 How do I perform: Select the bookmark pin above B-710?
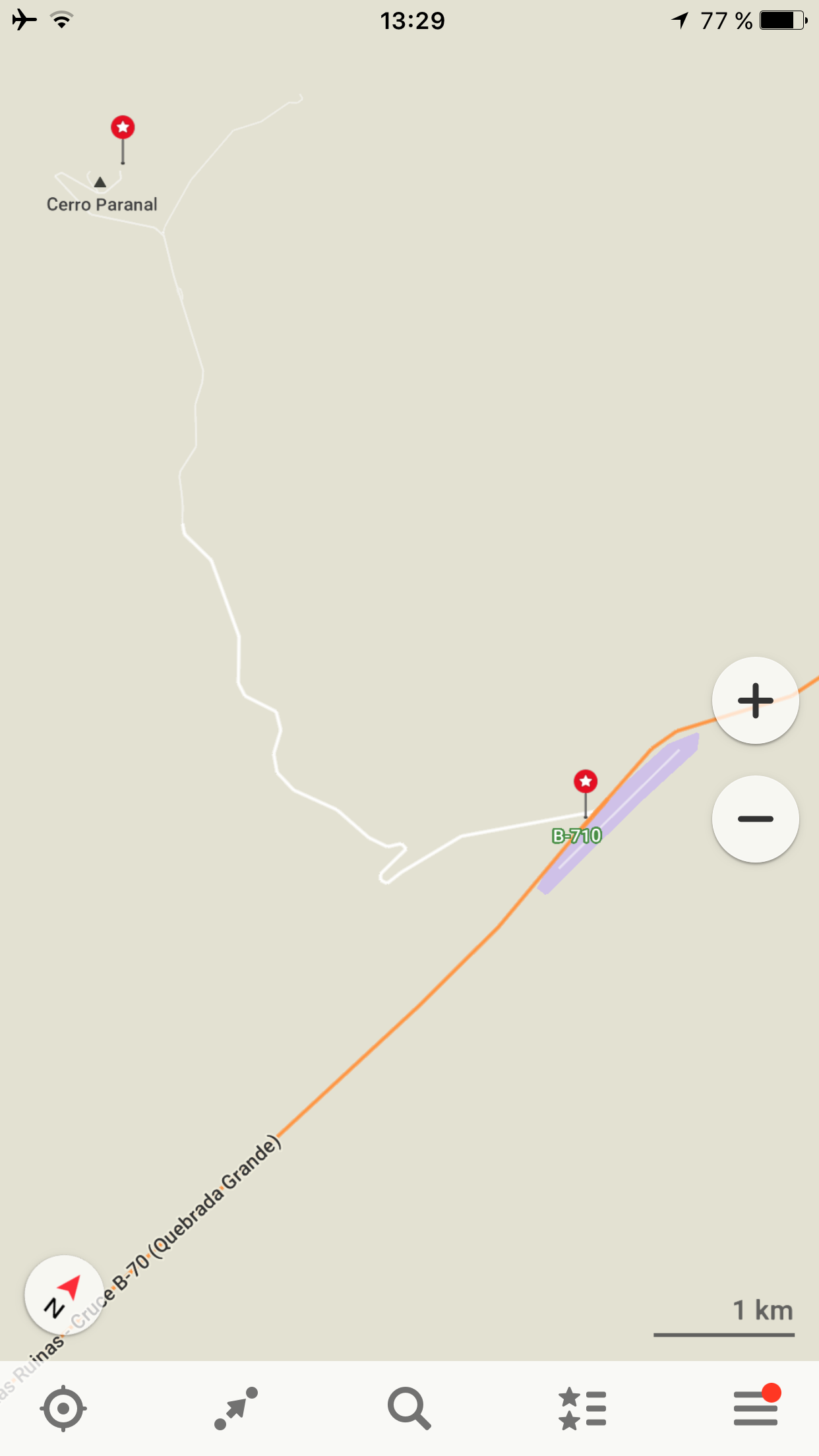586,782
